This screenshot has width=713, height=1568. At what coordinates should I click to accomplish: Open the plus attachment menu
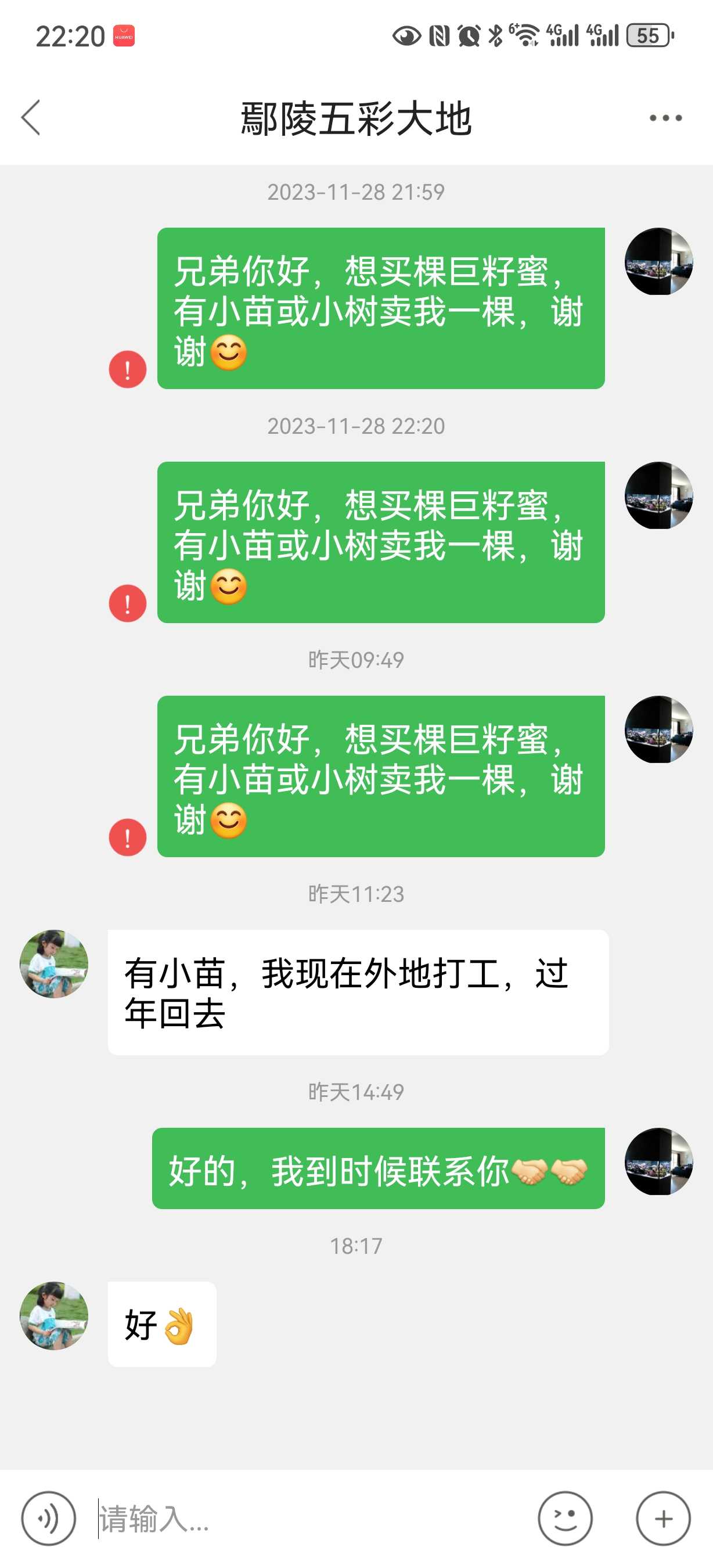coord(663,1518)
